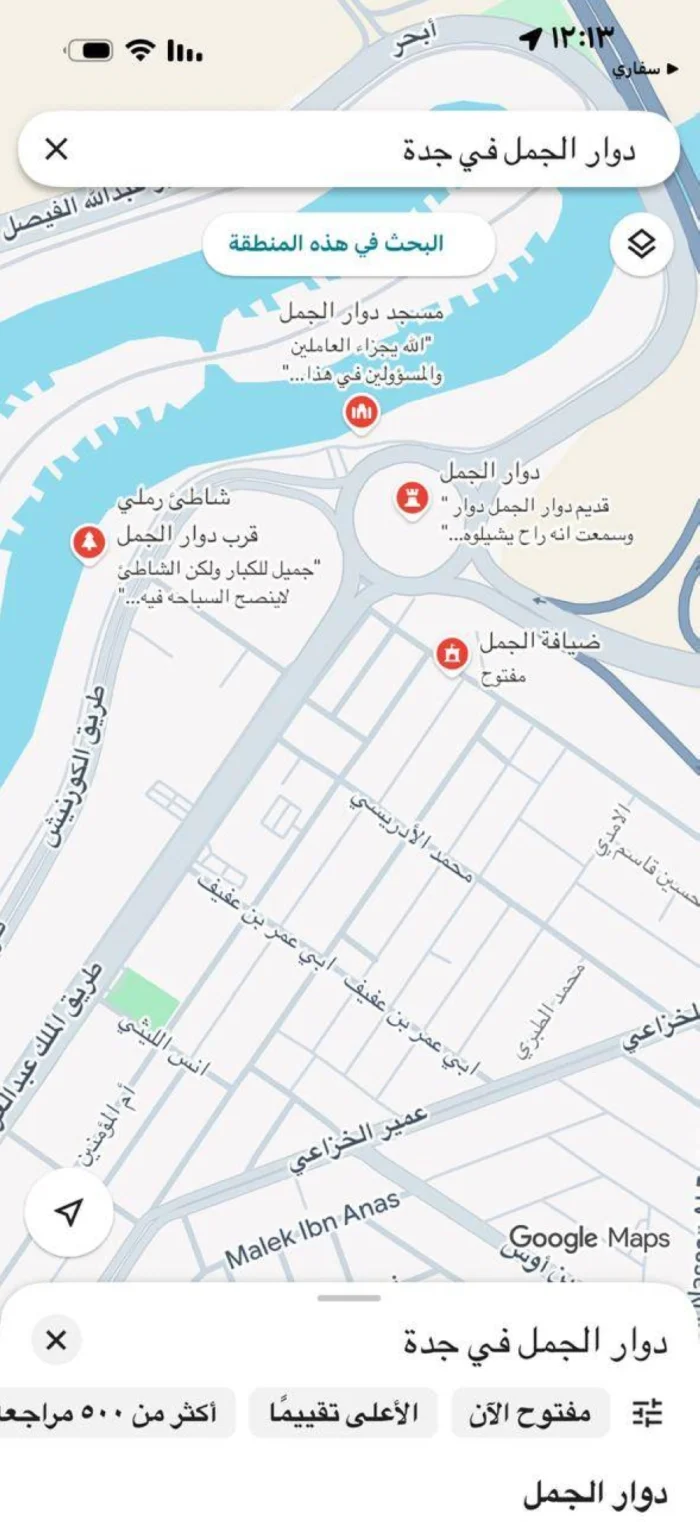Open the مسجد دوار الجمل map pin
700x1522 pixels.
pos(361,412)
